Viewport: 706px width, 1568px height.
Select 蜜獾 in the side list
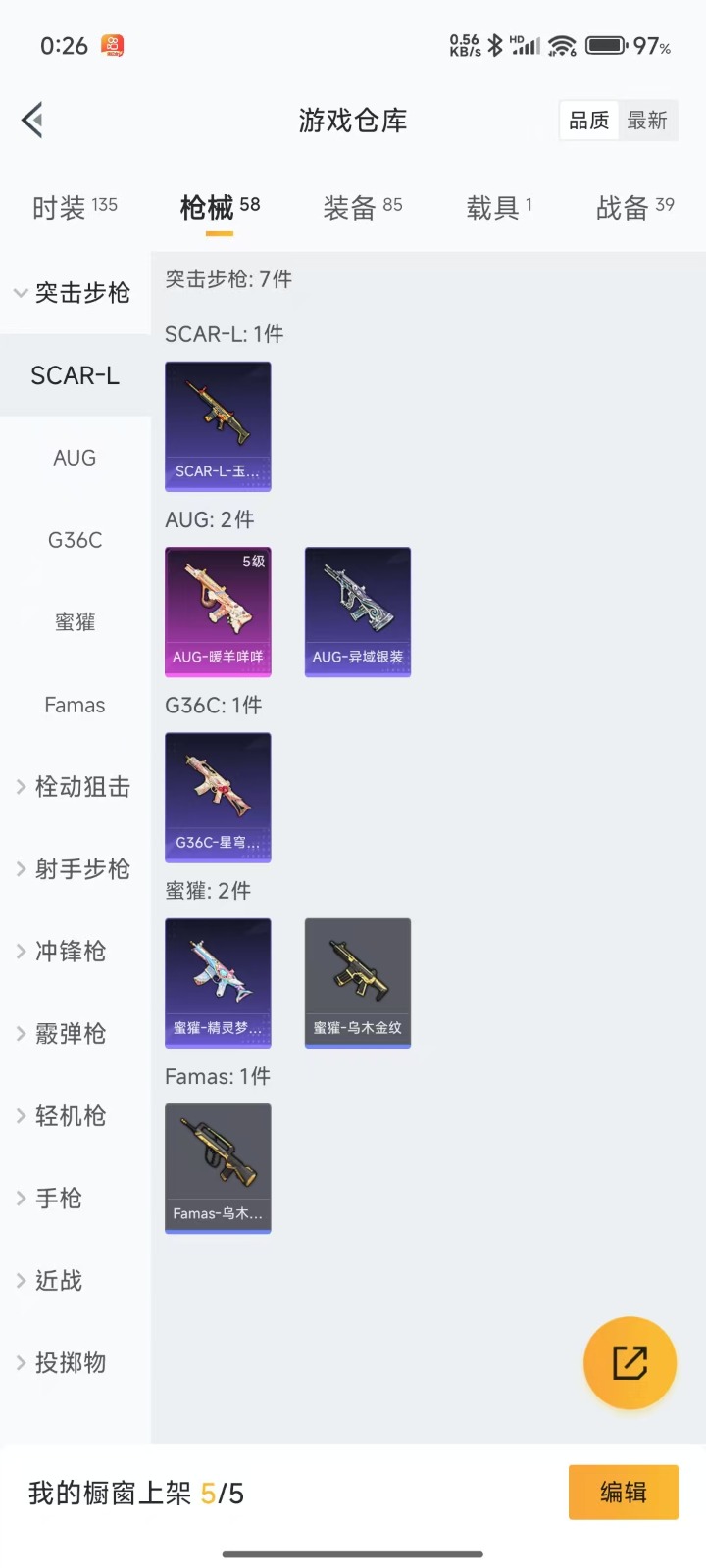[75, 622]
